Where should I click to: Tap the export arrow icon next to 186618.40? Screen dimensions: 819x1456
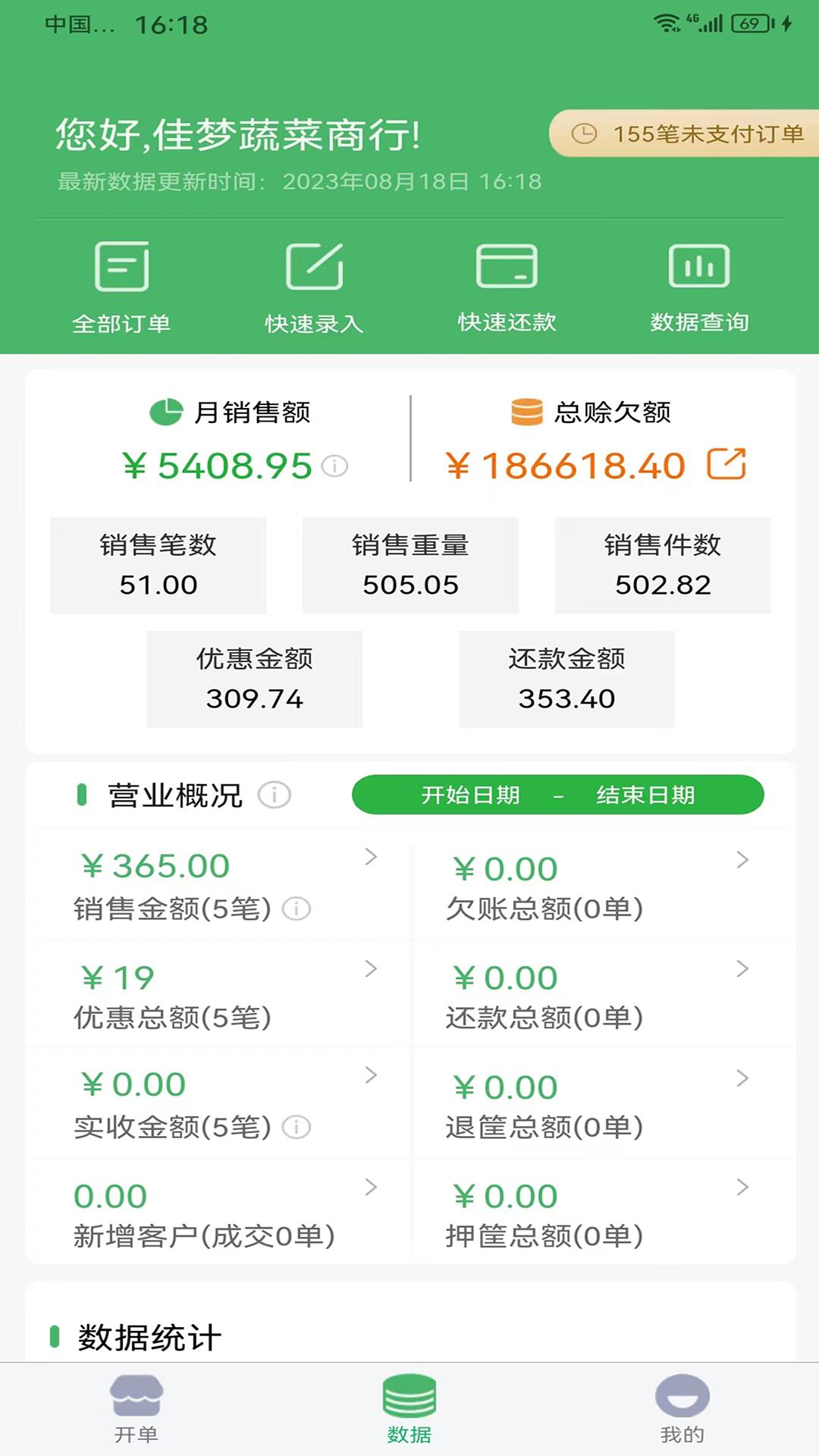726,464
